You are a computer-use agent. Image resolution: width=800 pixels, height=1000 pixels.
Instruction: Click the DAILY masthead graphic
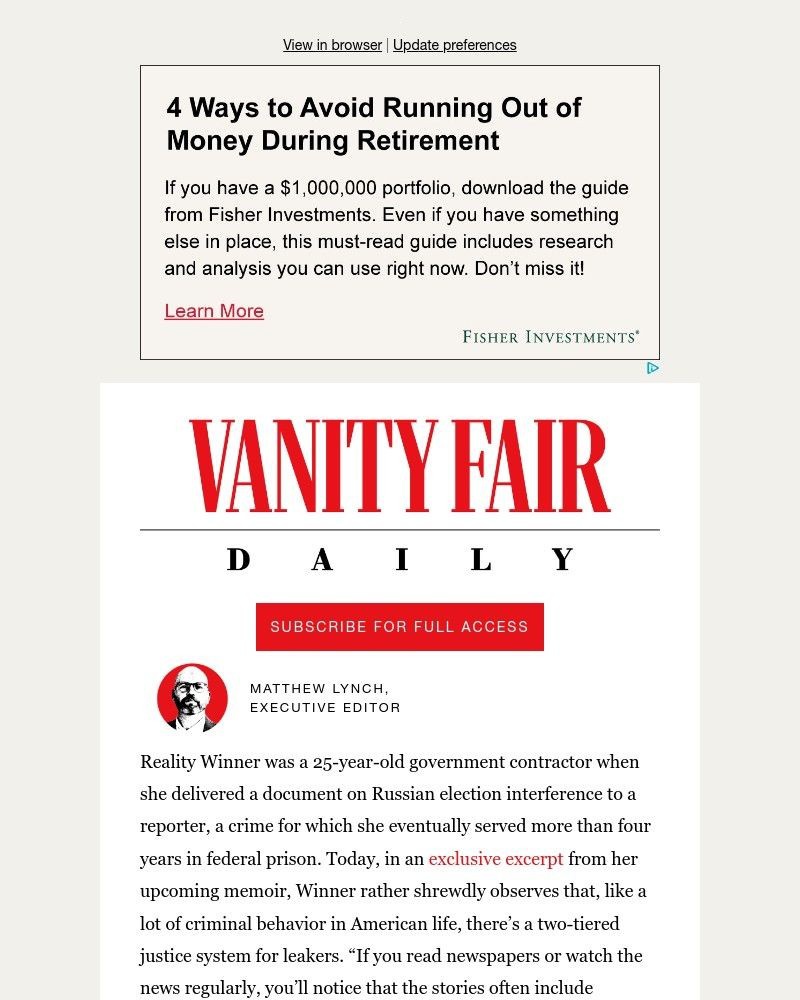[x=399, y=559]
